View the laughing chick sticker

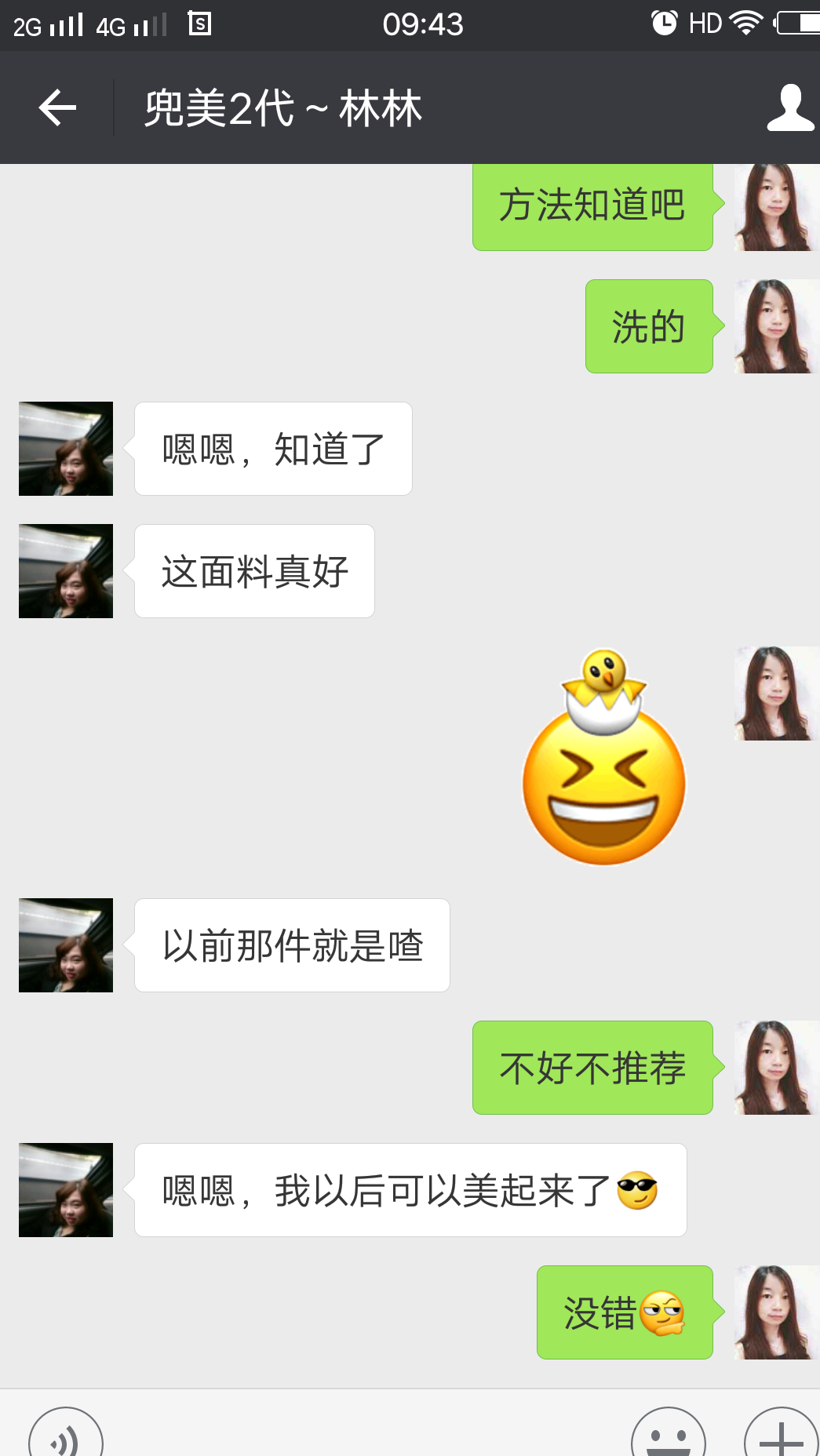coord(604,758)
